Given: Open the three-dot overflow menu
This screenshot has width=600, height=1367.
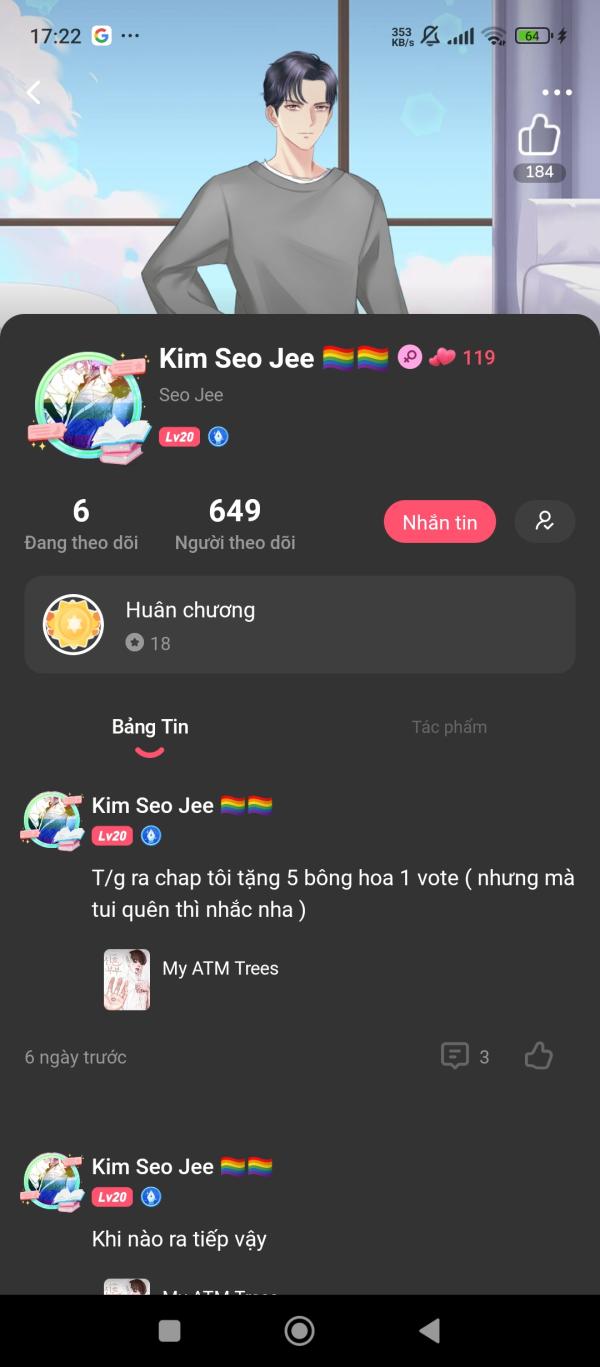Looking at the screenshot, I should click(557, 93).
